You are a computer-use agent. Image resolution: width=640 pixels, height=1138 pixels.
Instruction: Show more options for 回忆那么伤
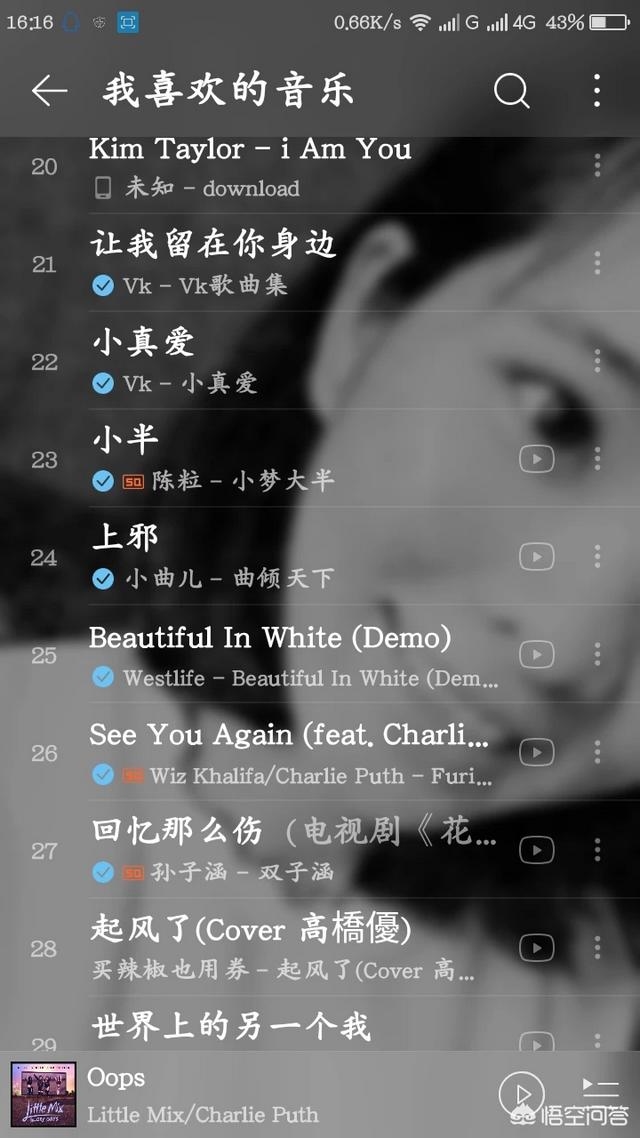[597, 850]
